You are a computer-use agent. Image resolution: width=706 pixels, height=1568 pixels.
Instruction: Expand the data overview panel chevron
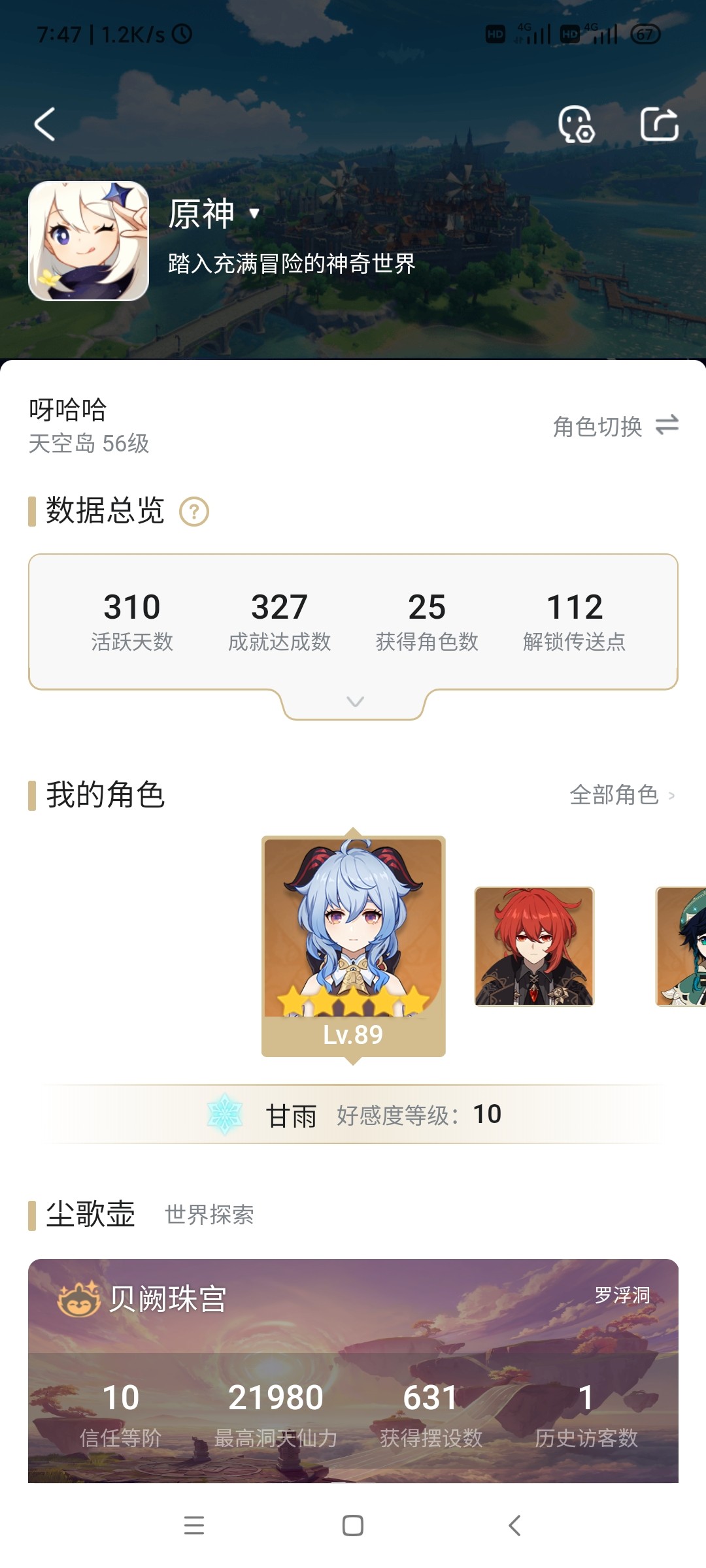354,702
